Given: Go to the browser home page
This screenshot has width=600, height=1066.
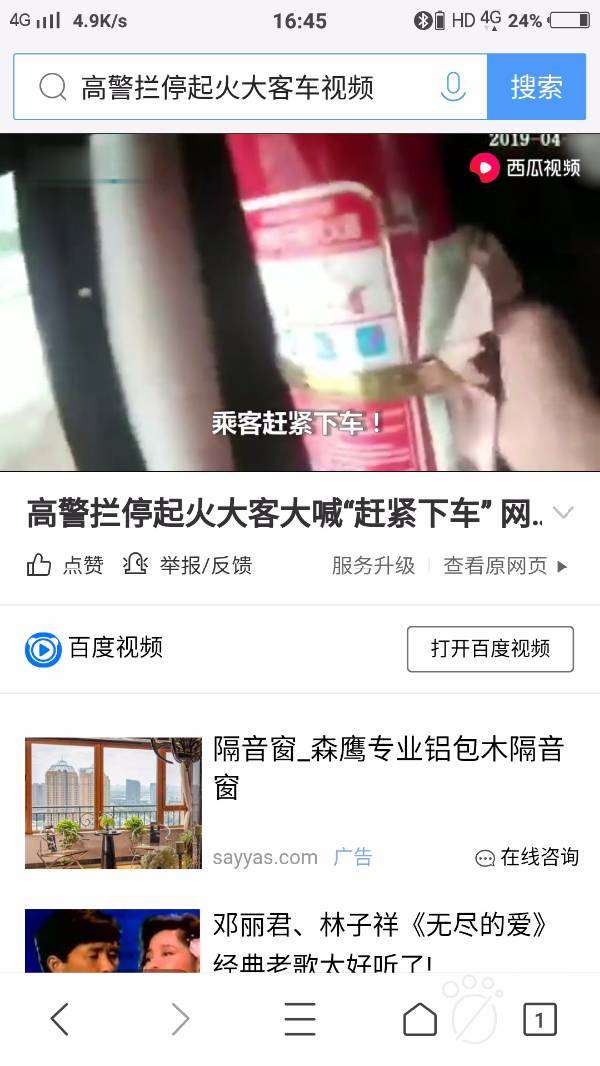Looking at the screenshot, I should 420,1019.
